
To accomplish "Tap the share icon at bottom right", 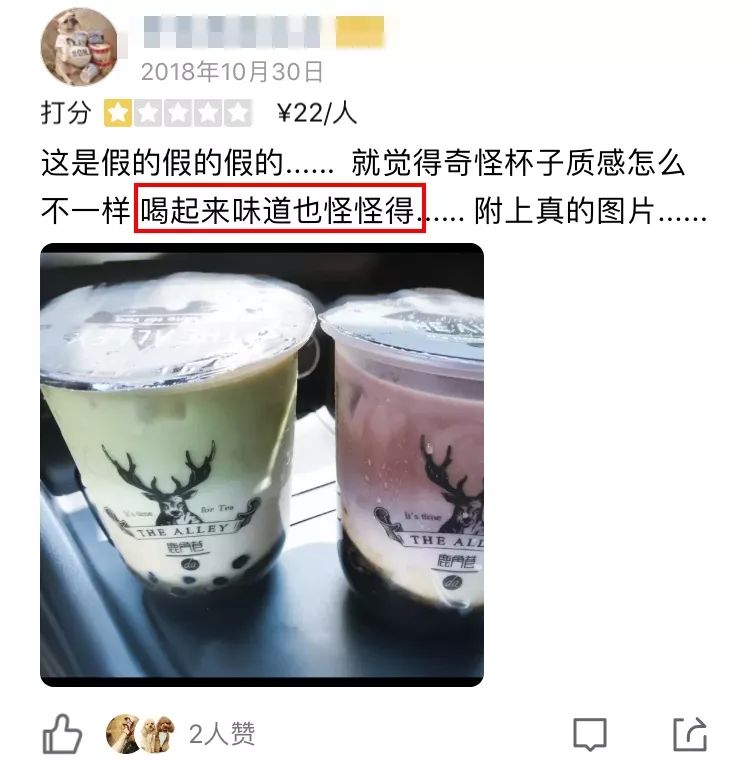I will tap(688, 736).
